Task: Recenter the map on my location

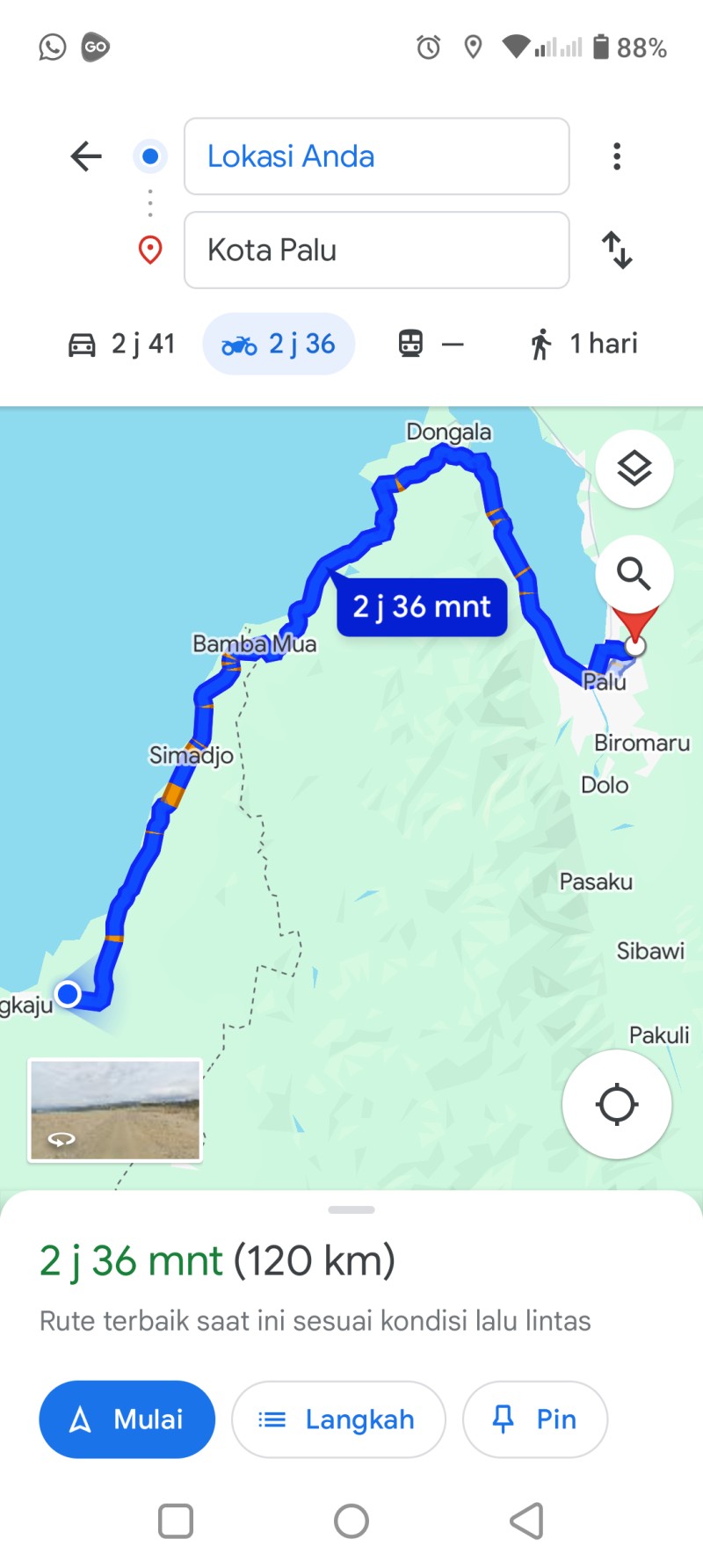Action: 617,1104
